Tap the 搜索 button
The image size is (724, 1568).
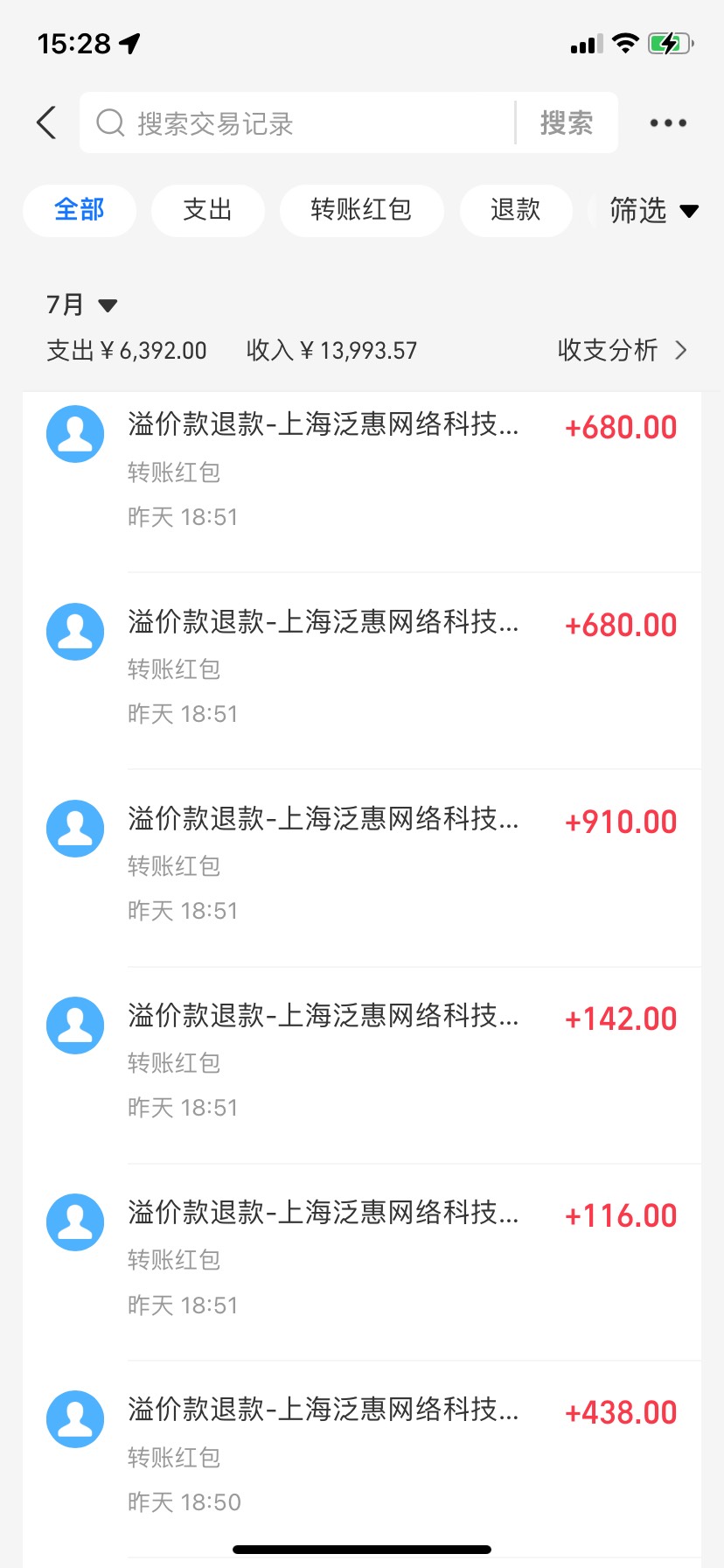click(567, 122)
